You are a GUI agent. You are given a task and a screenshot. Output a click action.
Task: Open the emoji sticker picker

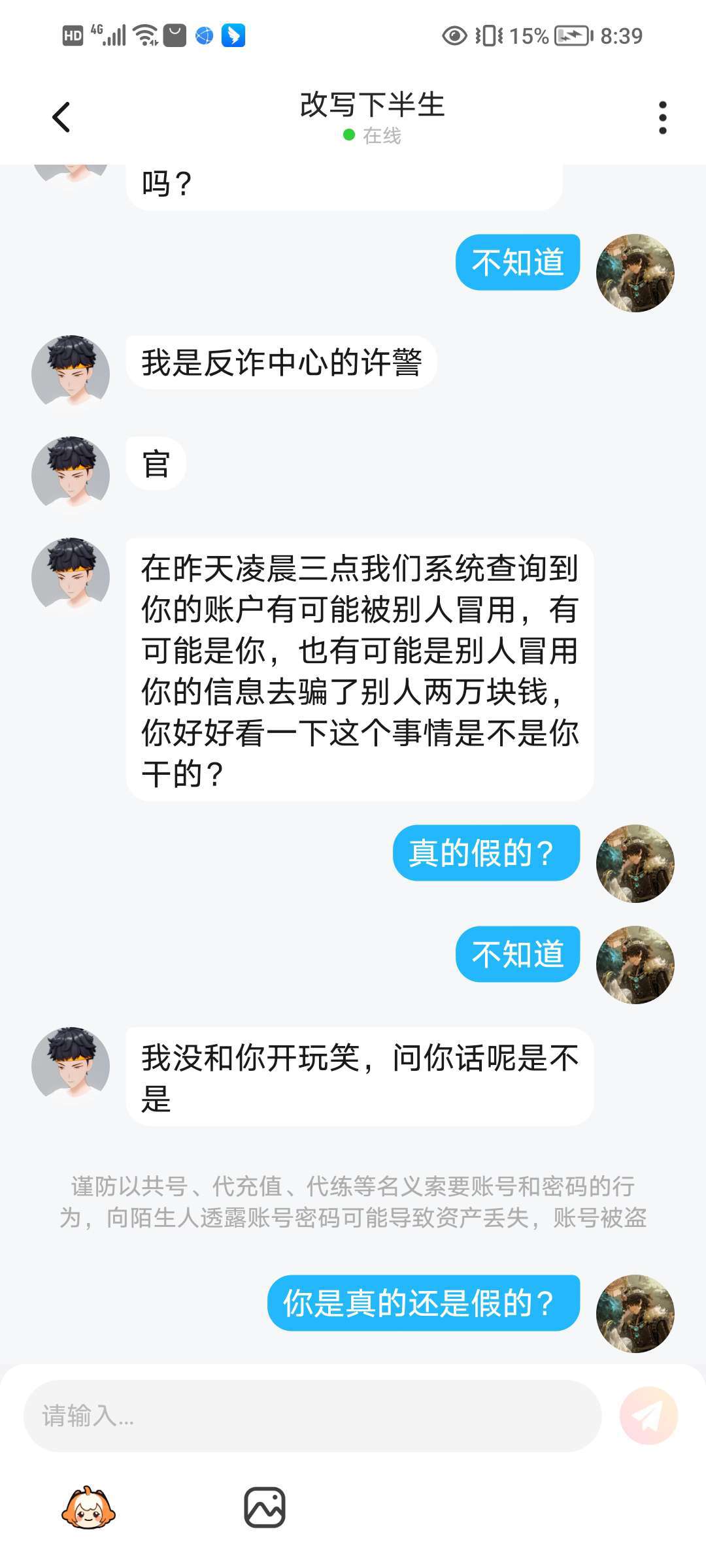pyautogui.click(x=88, y=1507)
